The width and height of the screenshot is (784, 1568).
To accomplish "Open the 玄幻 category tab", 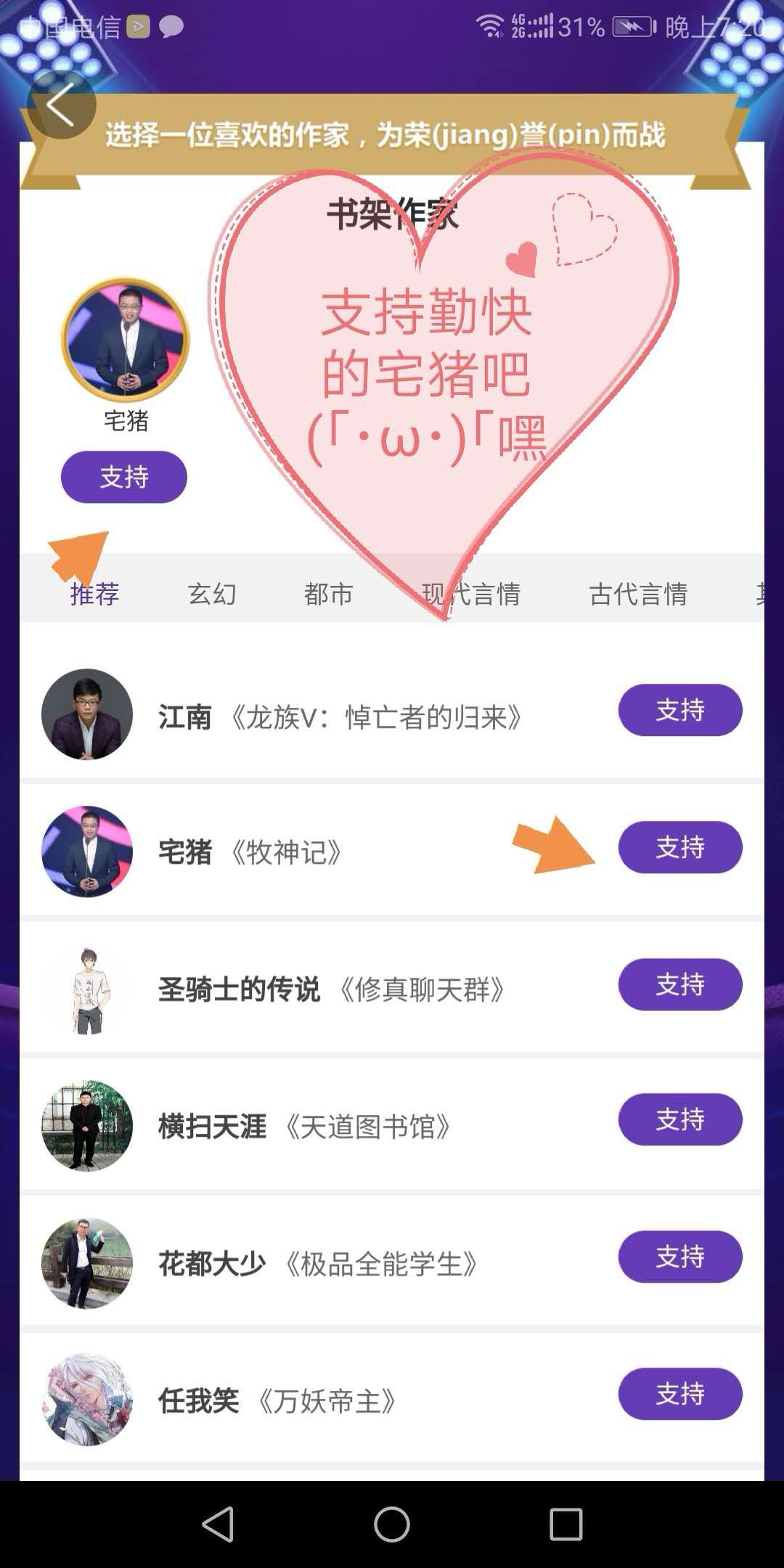I will pos(212,594).
